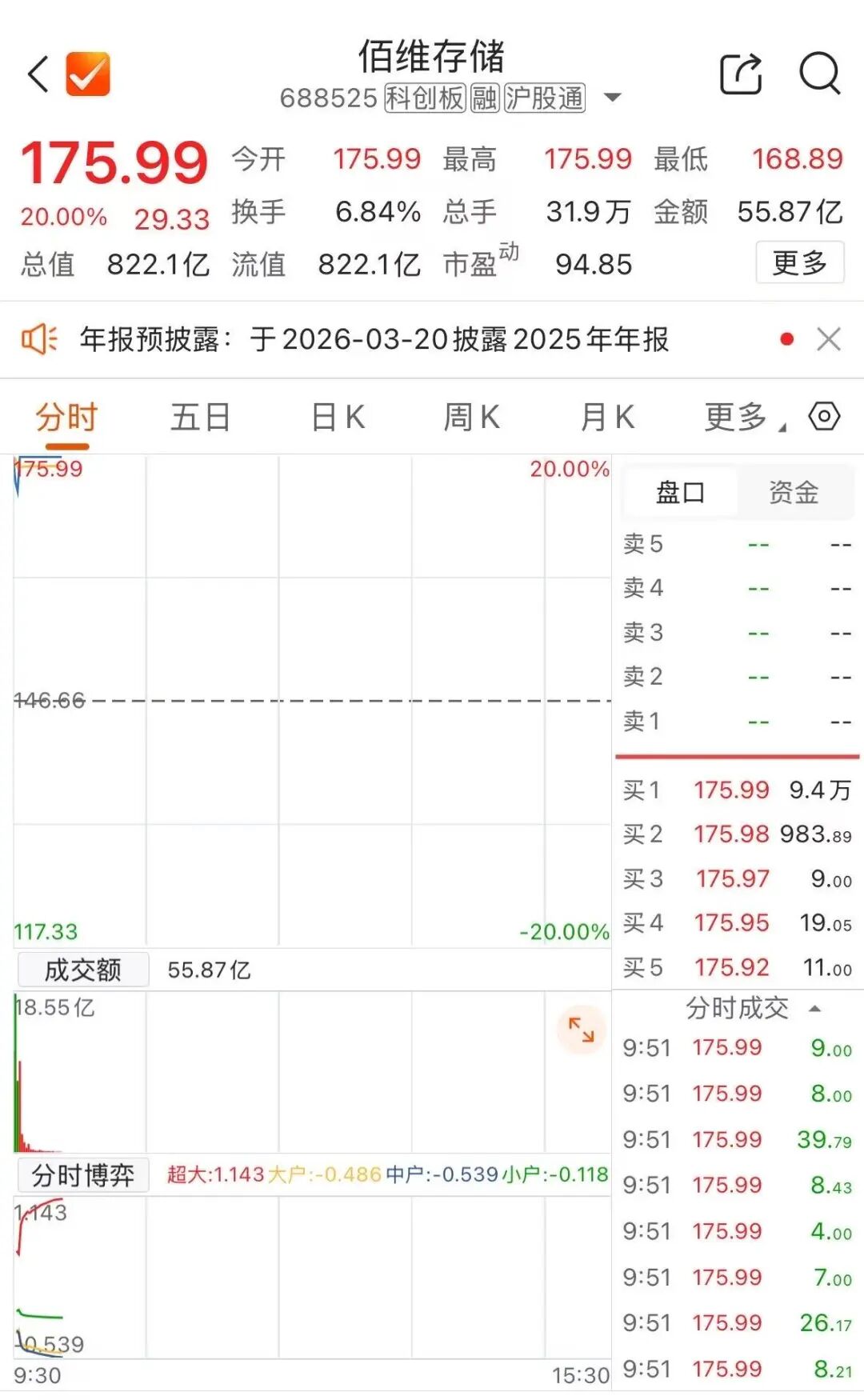This screenshot has width=864, height=1400.
Task: Tap the 成交额 indicator button
Action: point(83,970)
